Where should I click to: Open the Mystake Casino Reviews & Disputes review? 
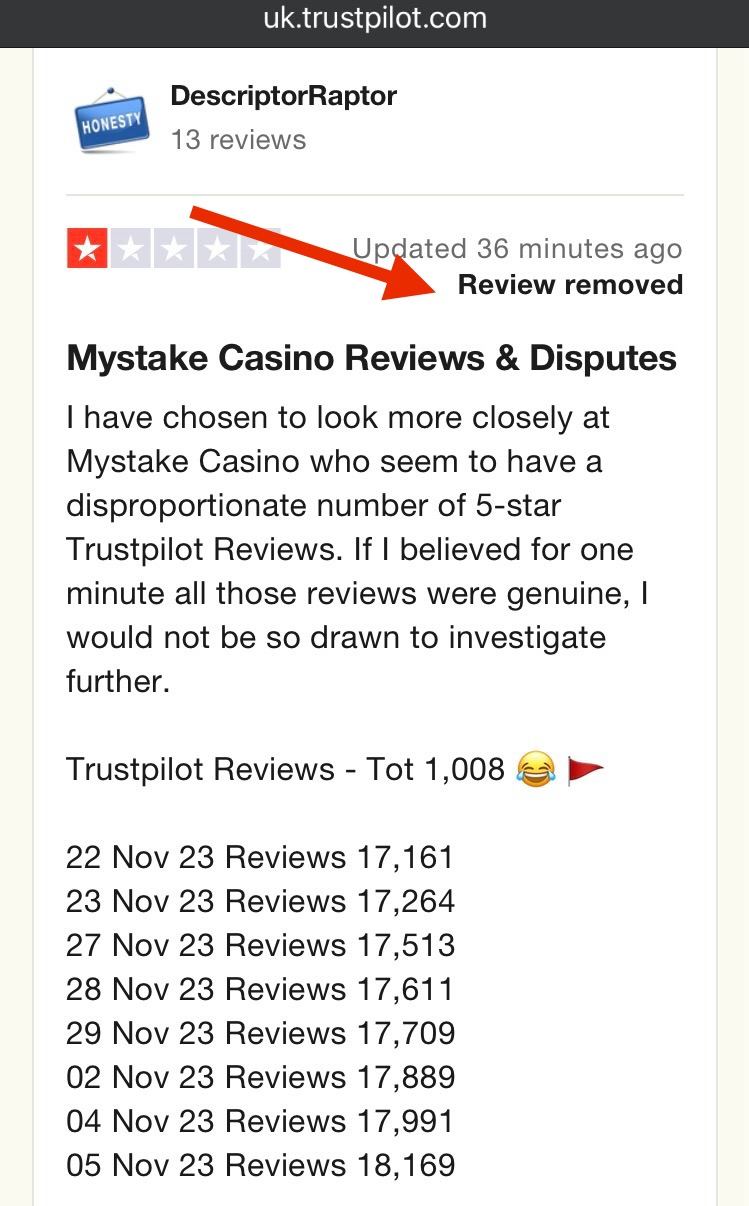(x=371, y=358)
